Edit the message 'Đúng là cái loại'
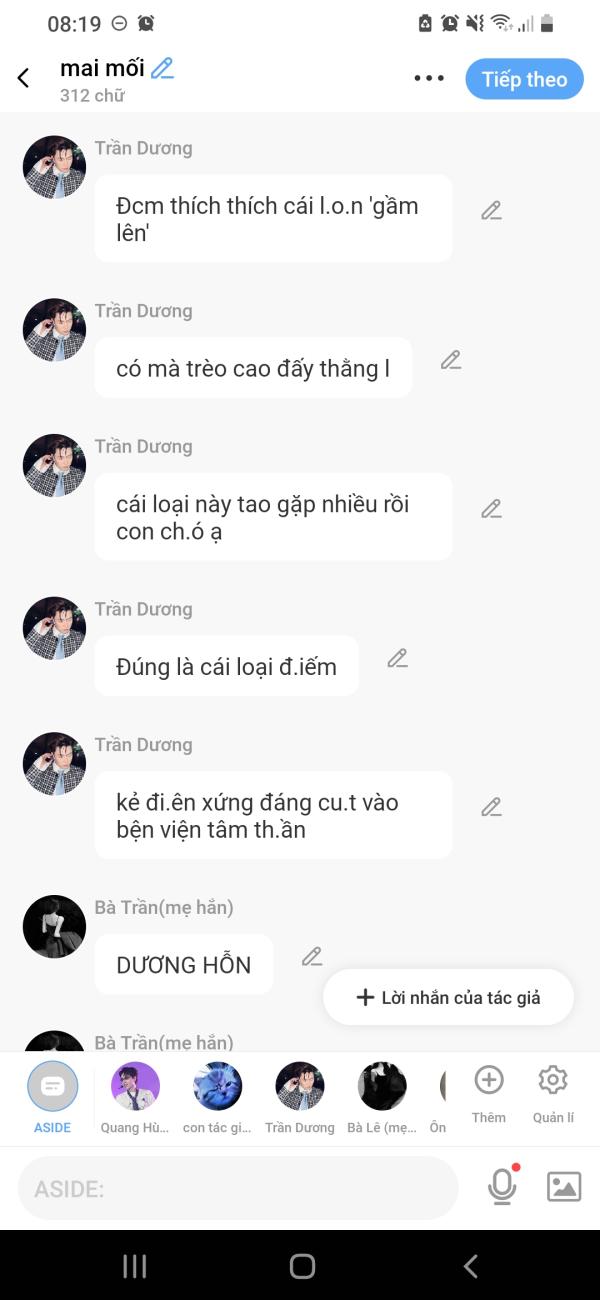 tap(398, 658)
